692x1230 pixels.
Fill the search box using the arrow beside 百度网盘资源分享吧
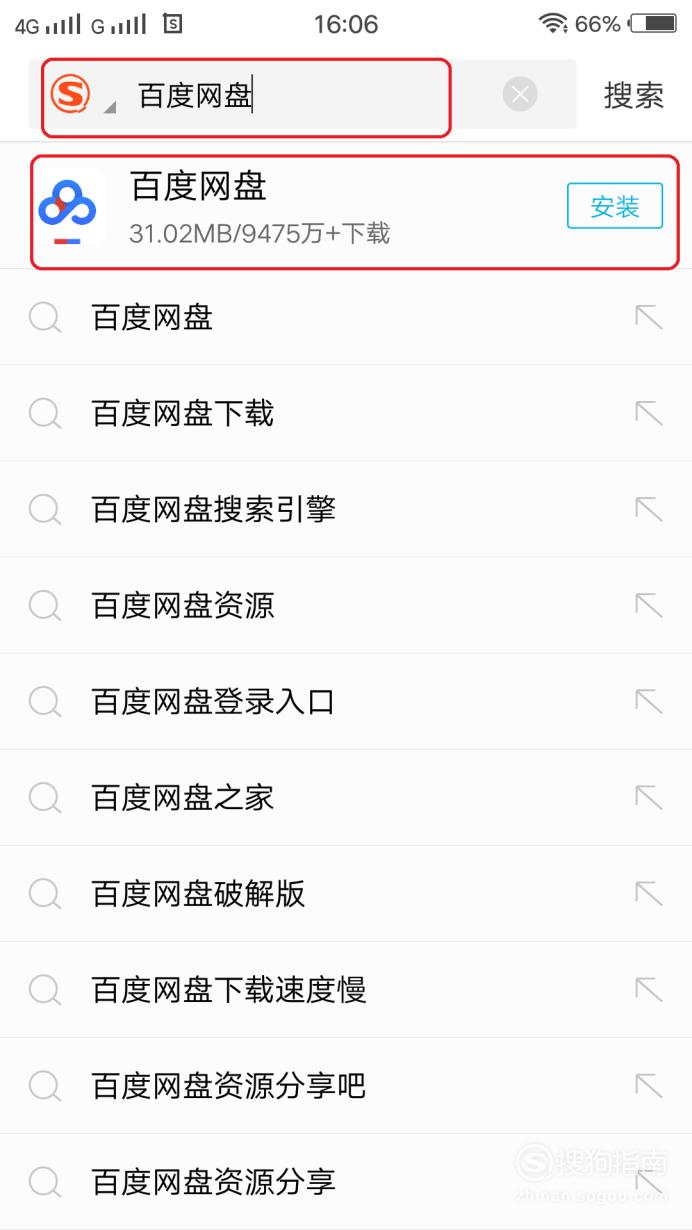coord(649,1085)
